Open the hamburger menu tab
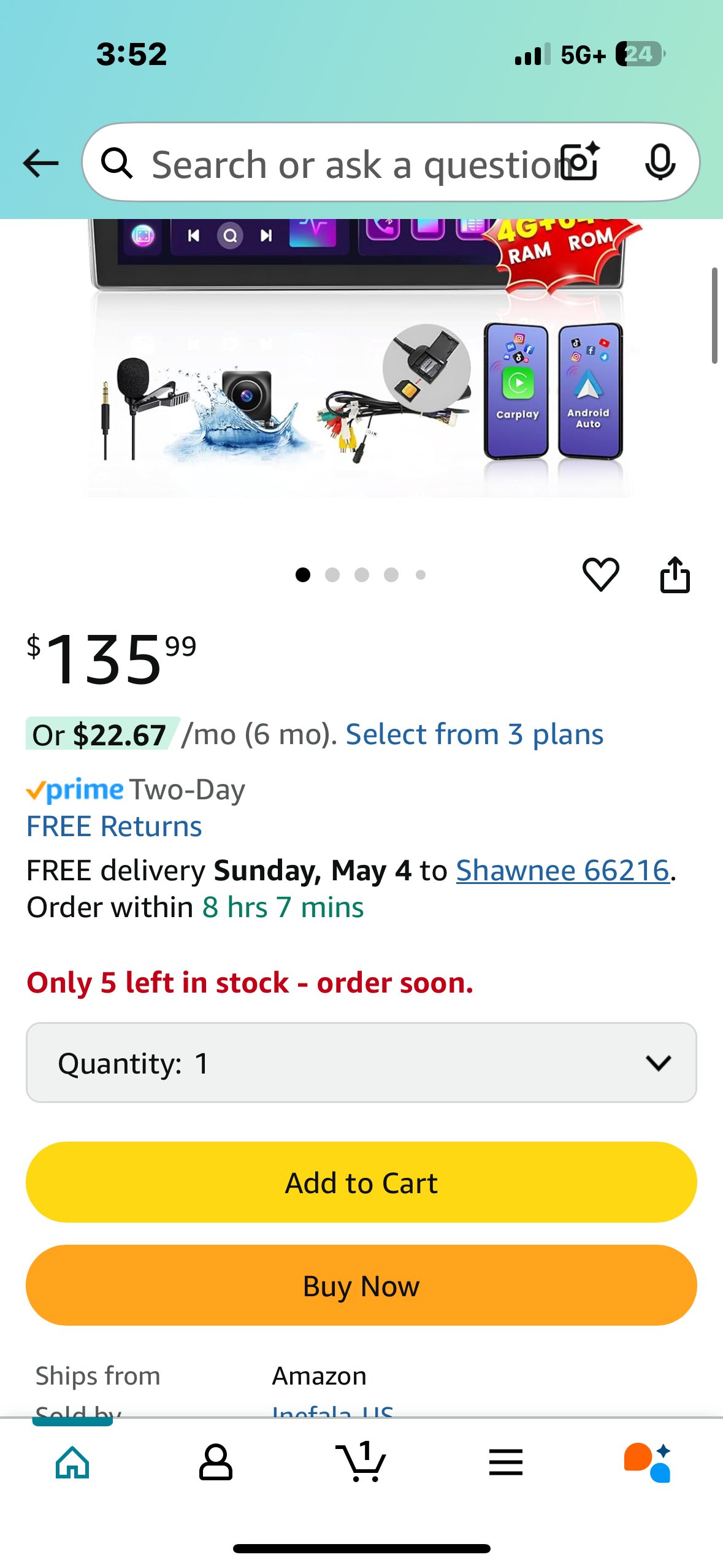 (x=506, y=1462)
